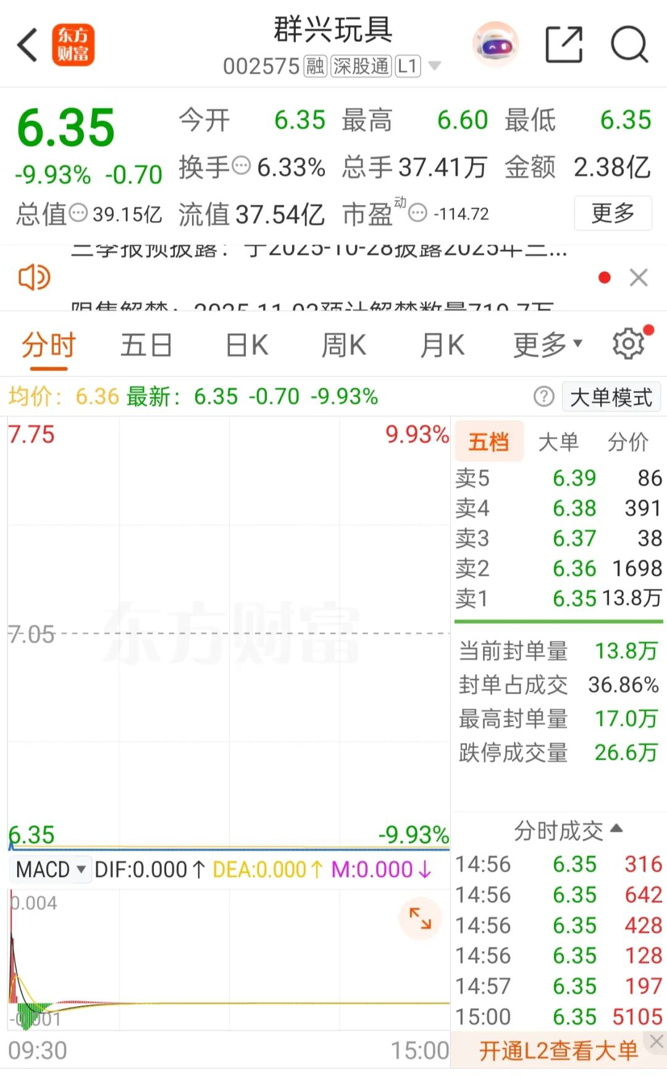667x1077 pixels.
Task: Switch order panel to 大单 tab
Action: [x=558, y=442]
